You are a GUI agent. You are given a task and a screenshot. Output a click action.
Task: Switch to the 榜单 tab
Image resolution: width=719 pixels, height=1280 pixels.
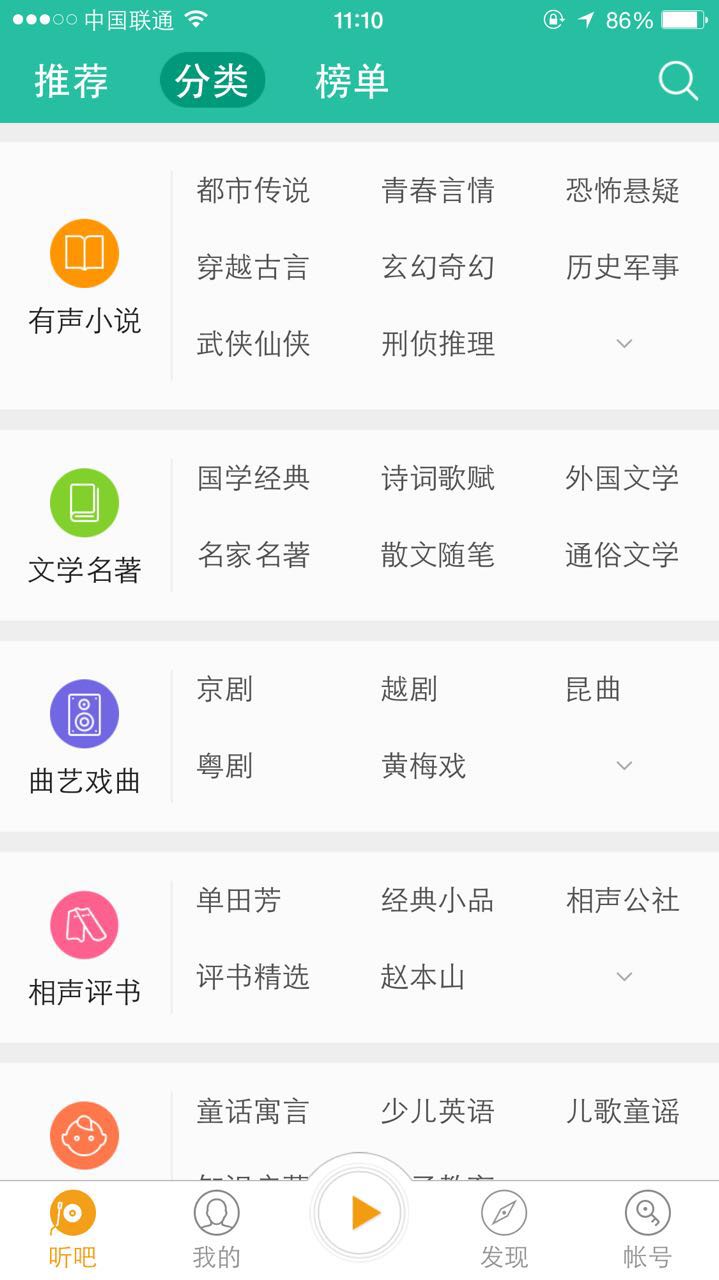coord(352,81)
